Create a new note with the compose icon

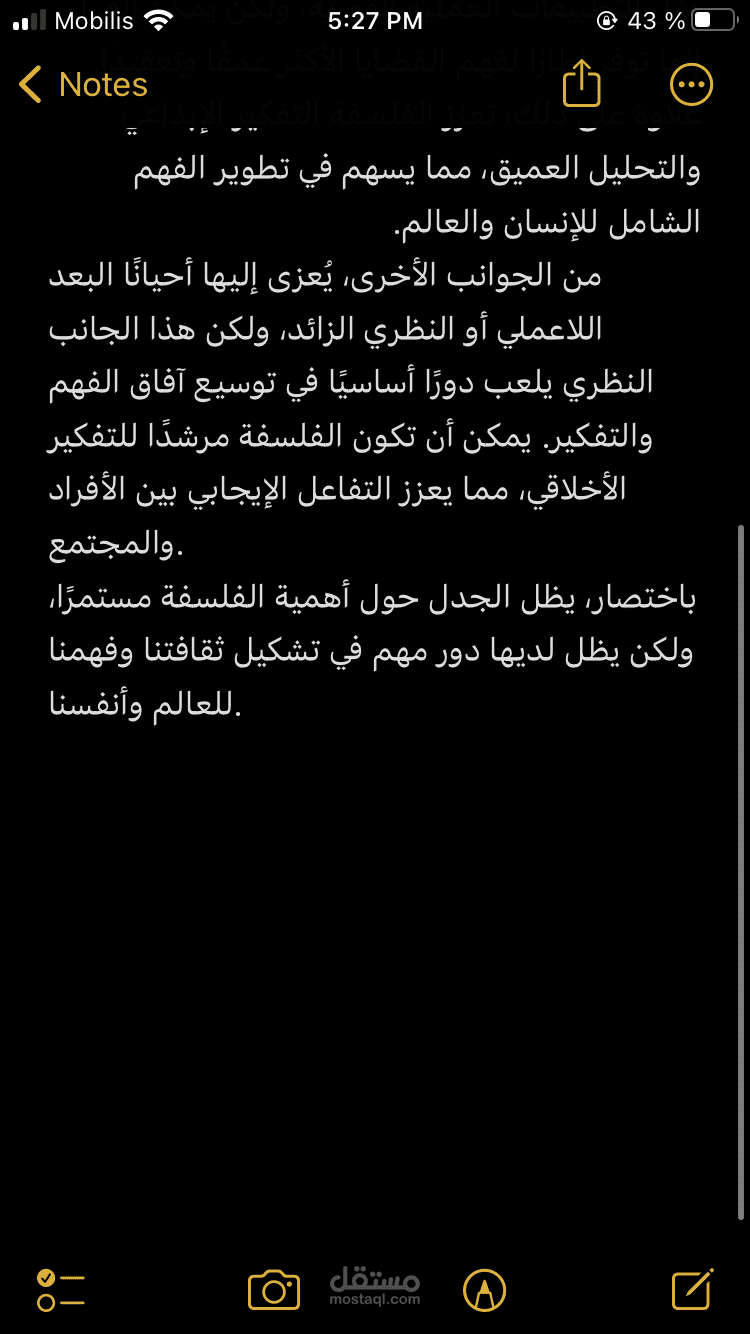tap(692, 1290)
